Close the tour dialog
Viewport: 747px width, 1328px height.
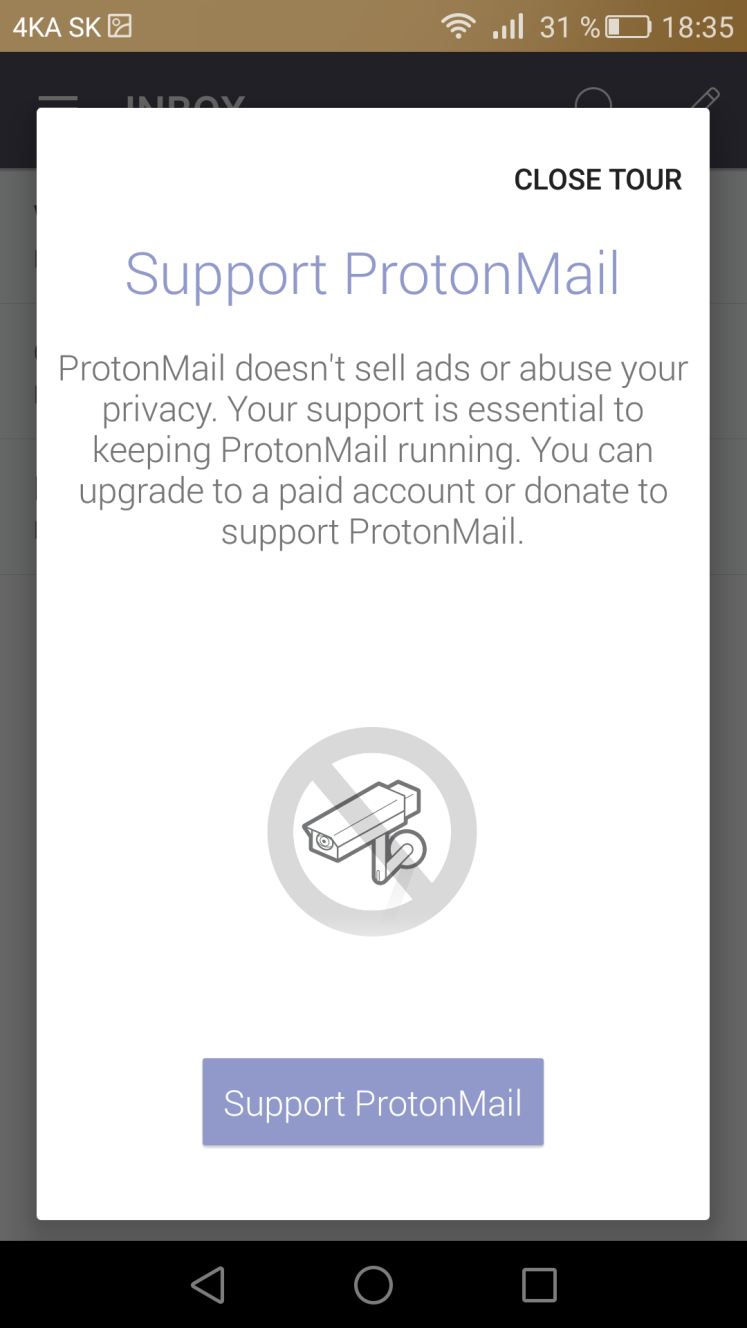[x=597, y=180]
